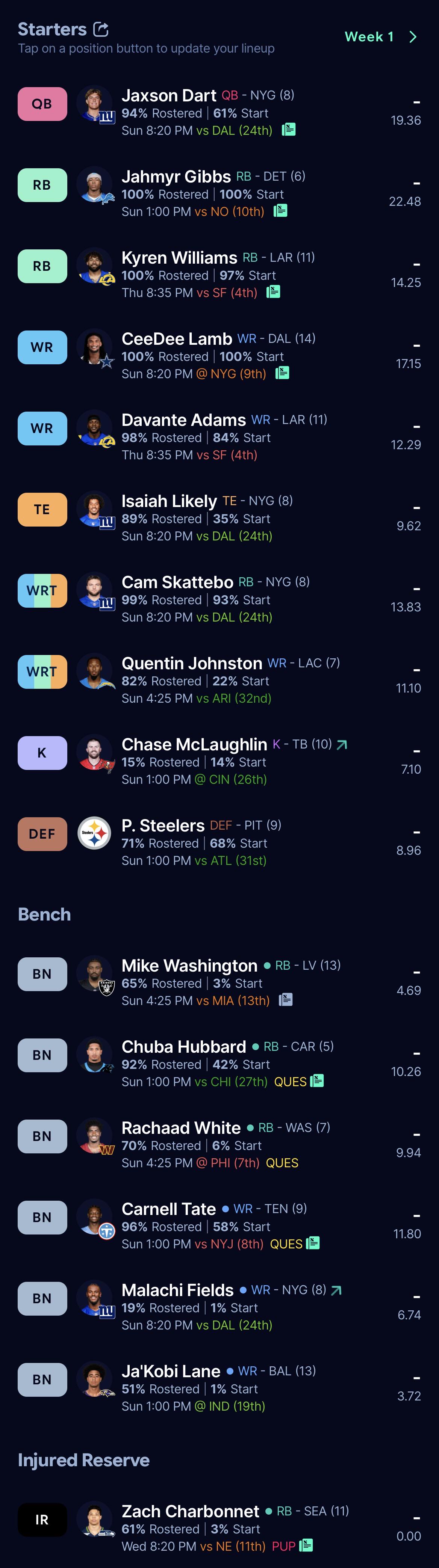Tap the TE position button for Isaiah Likely
The height and width of the screenshot is (1568, 439).
coord(42,510)
